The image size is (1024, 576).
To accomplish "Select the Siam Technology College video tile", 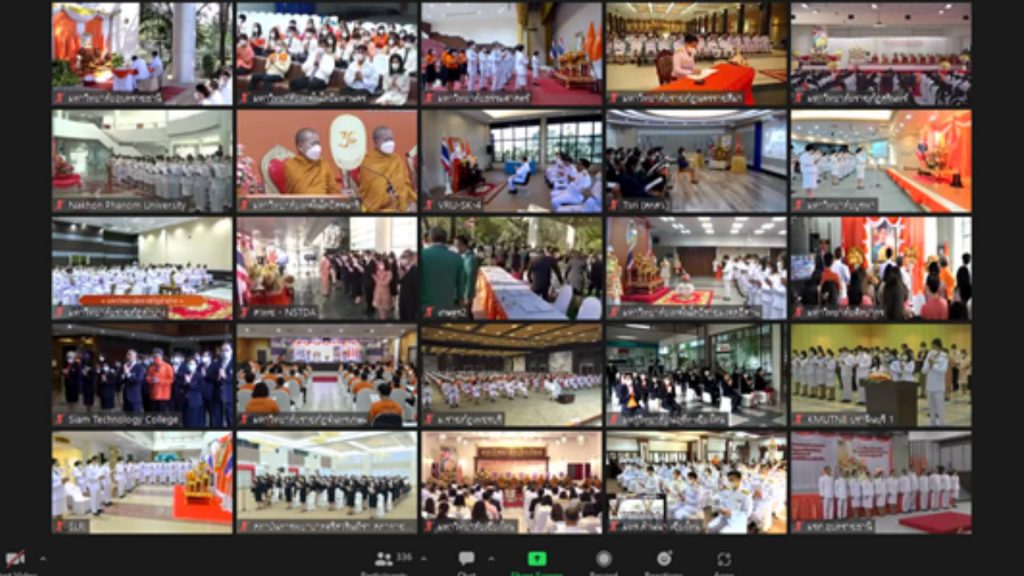I will pos(142,375).
